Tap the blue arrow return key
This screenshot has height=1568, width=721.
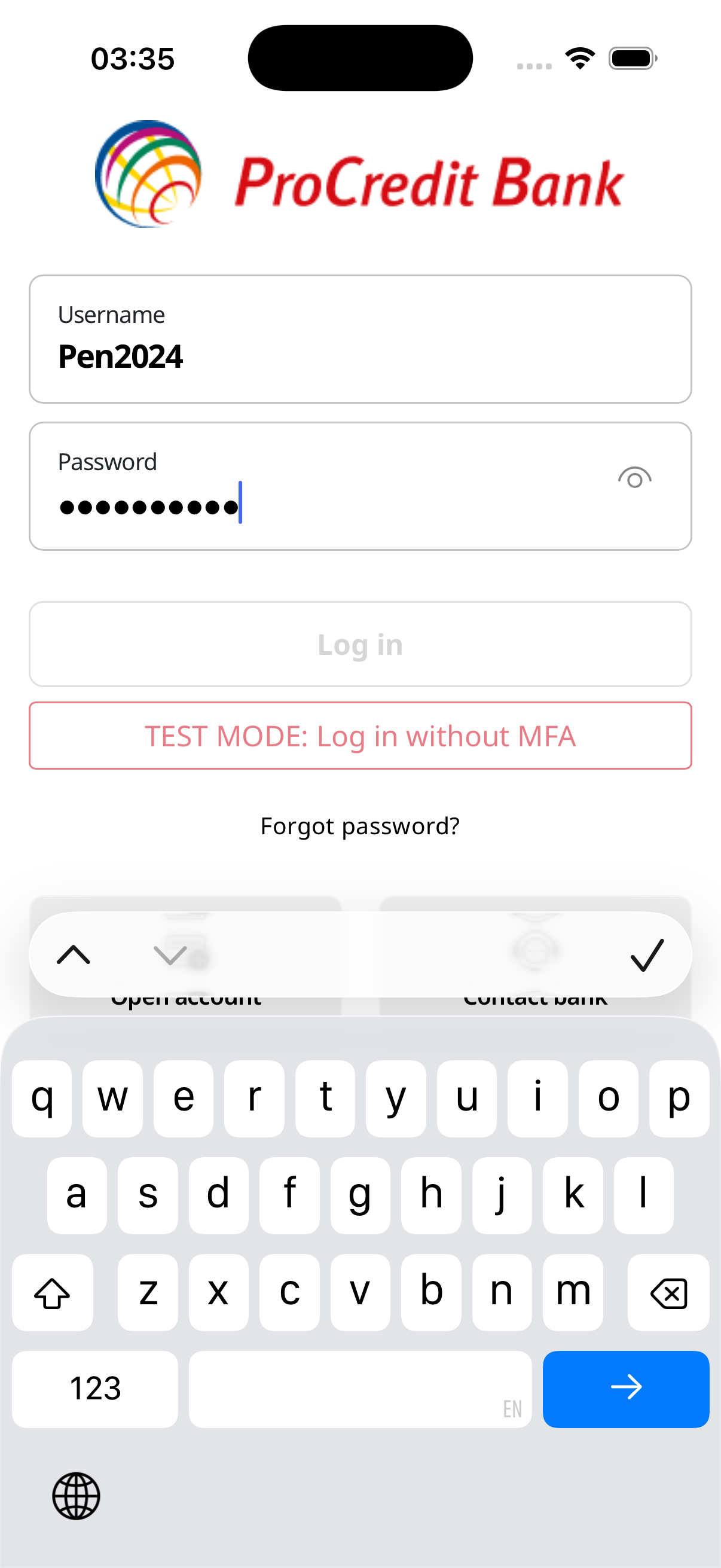(625, 1389)
